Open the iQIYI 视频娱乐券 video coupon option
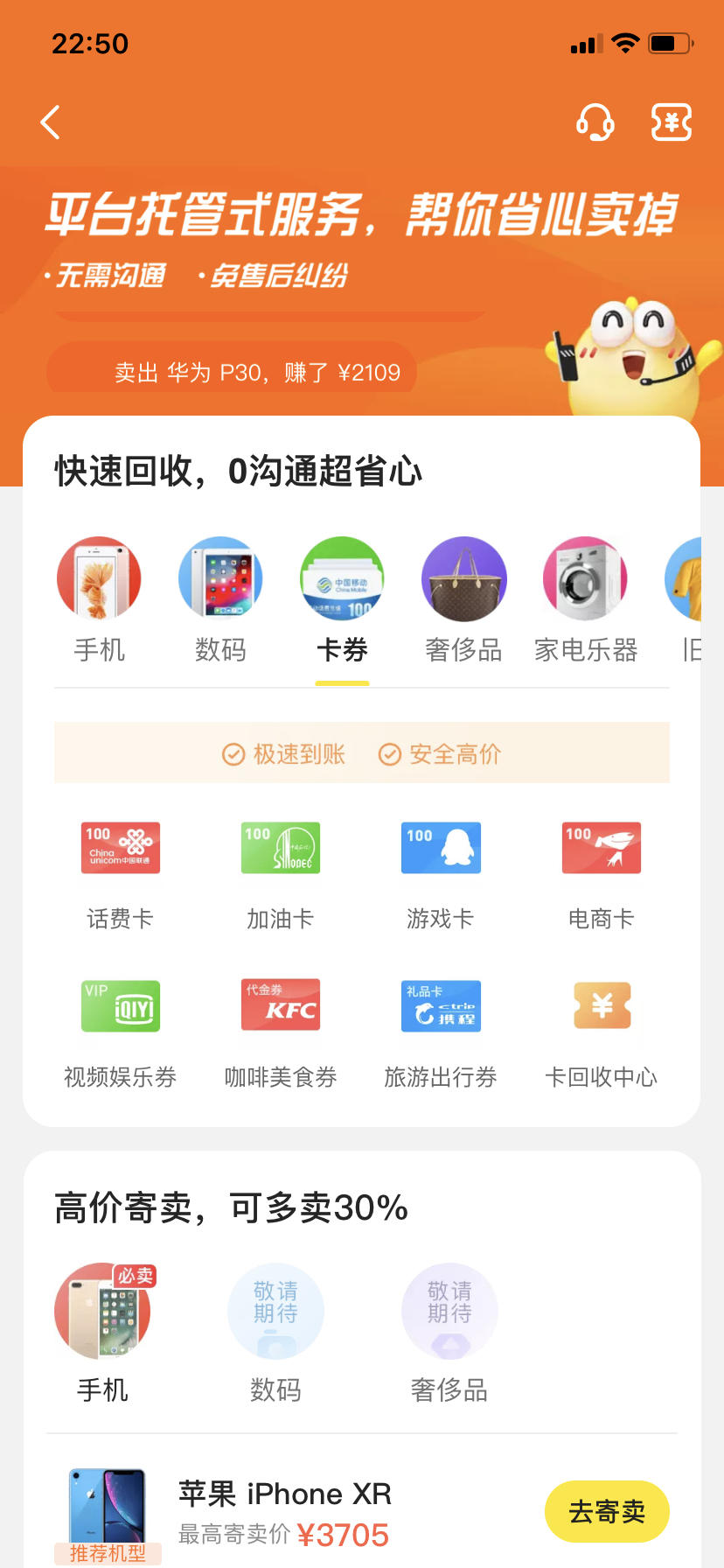724x1568 pixels. coord(120,1005)
